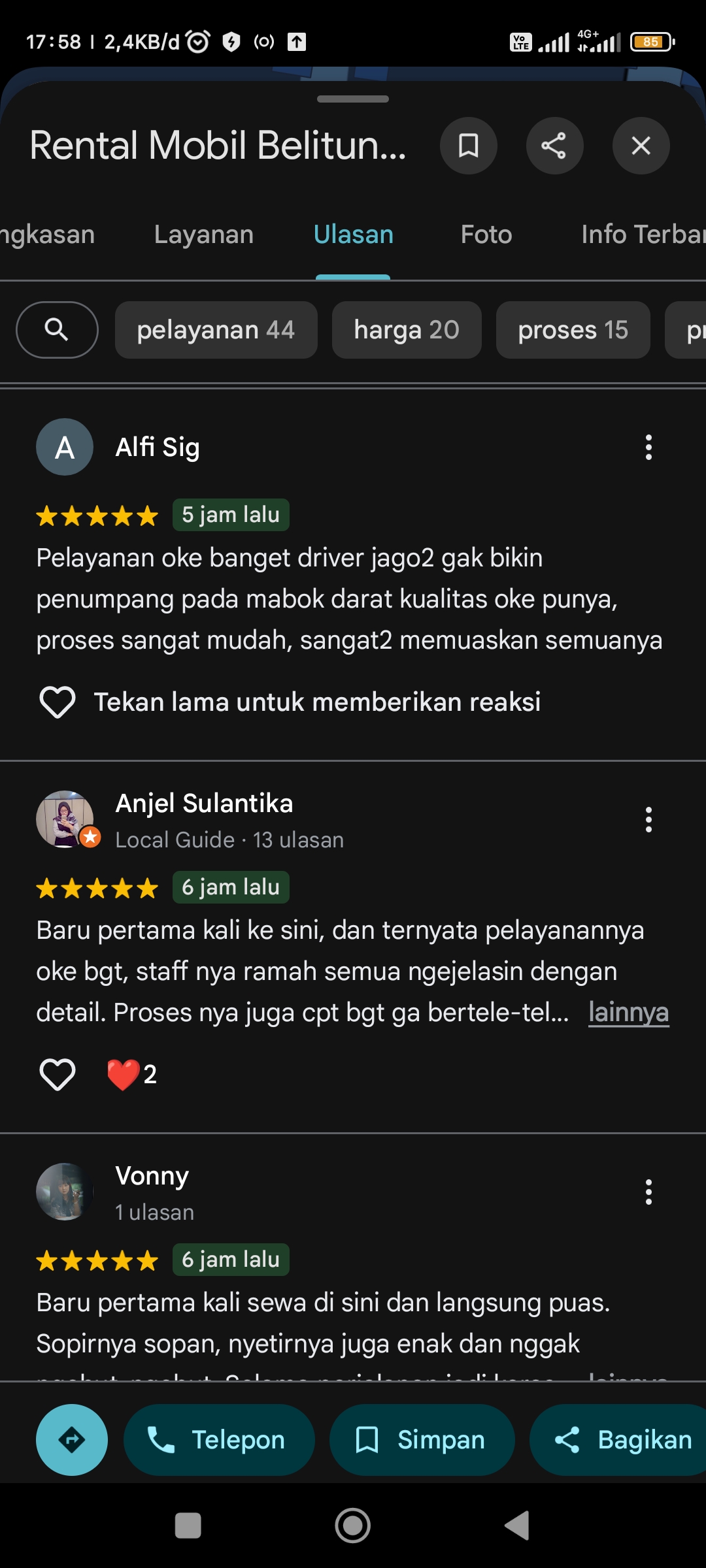Filter reviews by harga 20 chip
This screenshot has width=706, height=1568.
[407, 330]
